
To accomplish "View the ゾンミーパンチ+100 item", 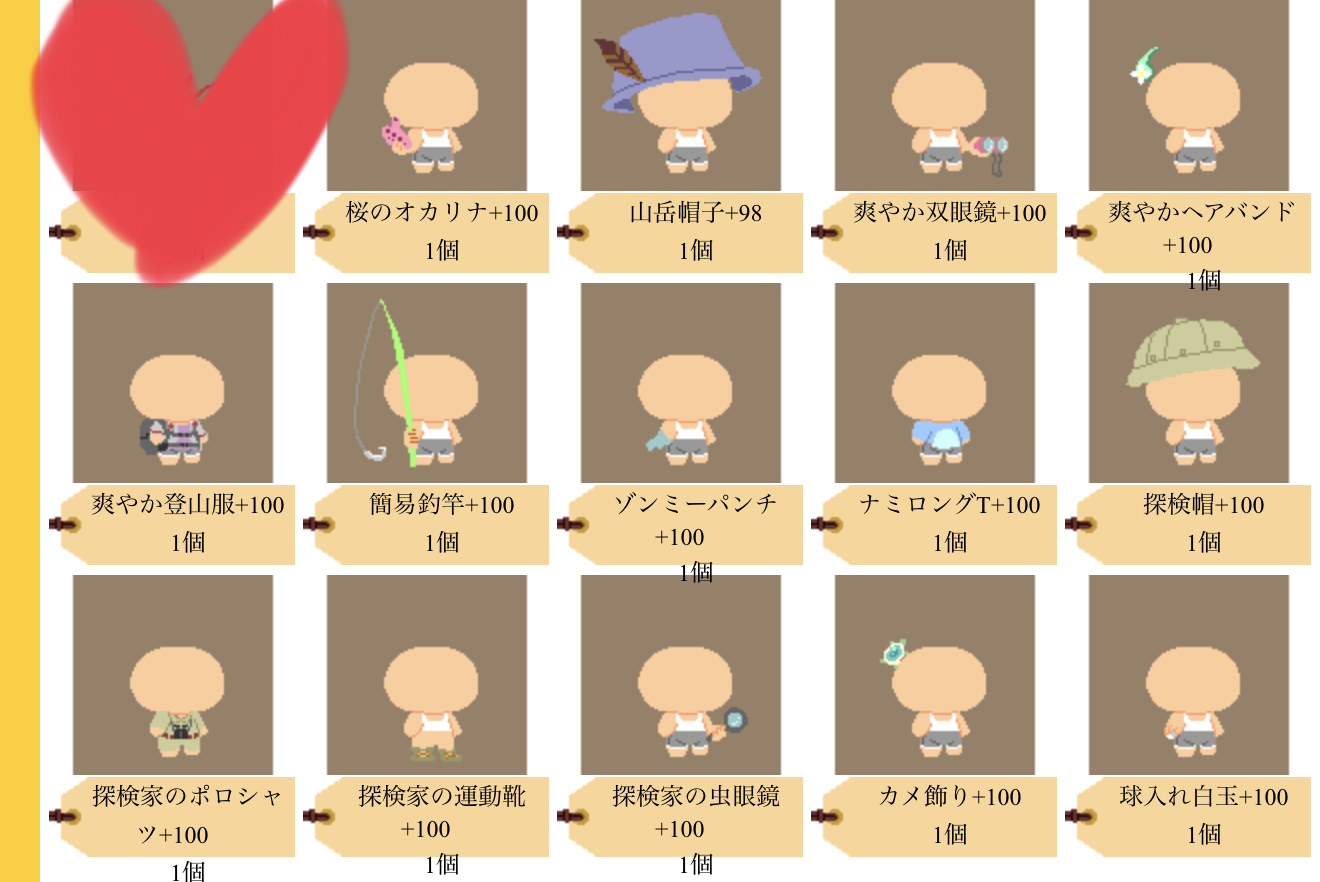I will point(681,383).
